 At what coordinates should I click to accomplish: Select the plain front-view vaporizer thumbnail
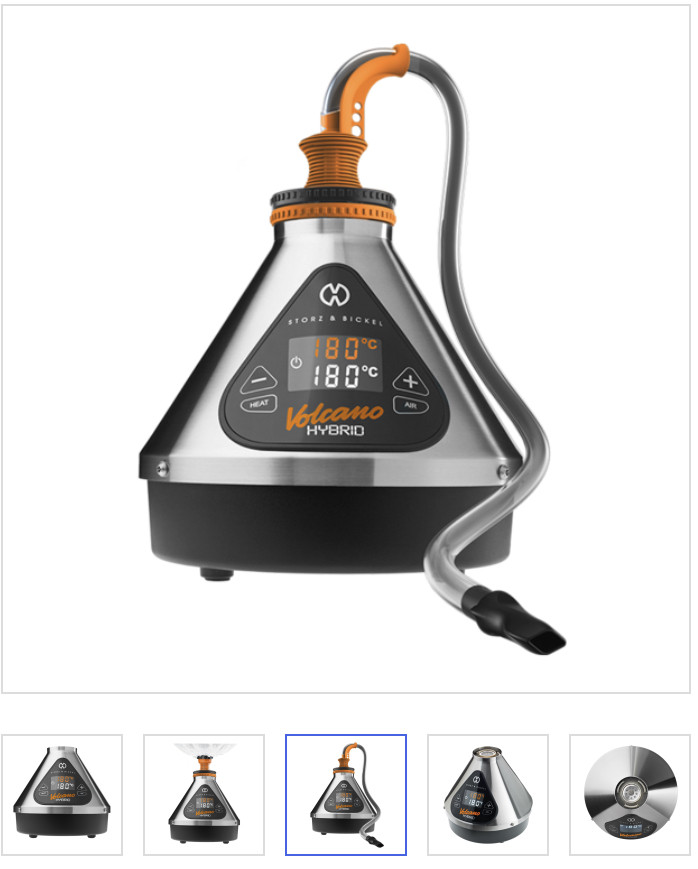pos(62,795)
